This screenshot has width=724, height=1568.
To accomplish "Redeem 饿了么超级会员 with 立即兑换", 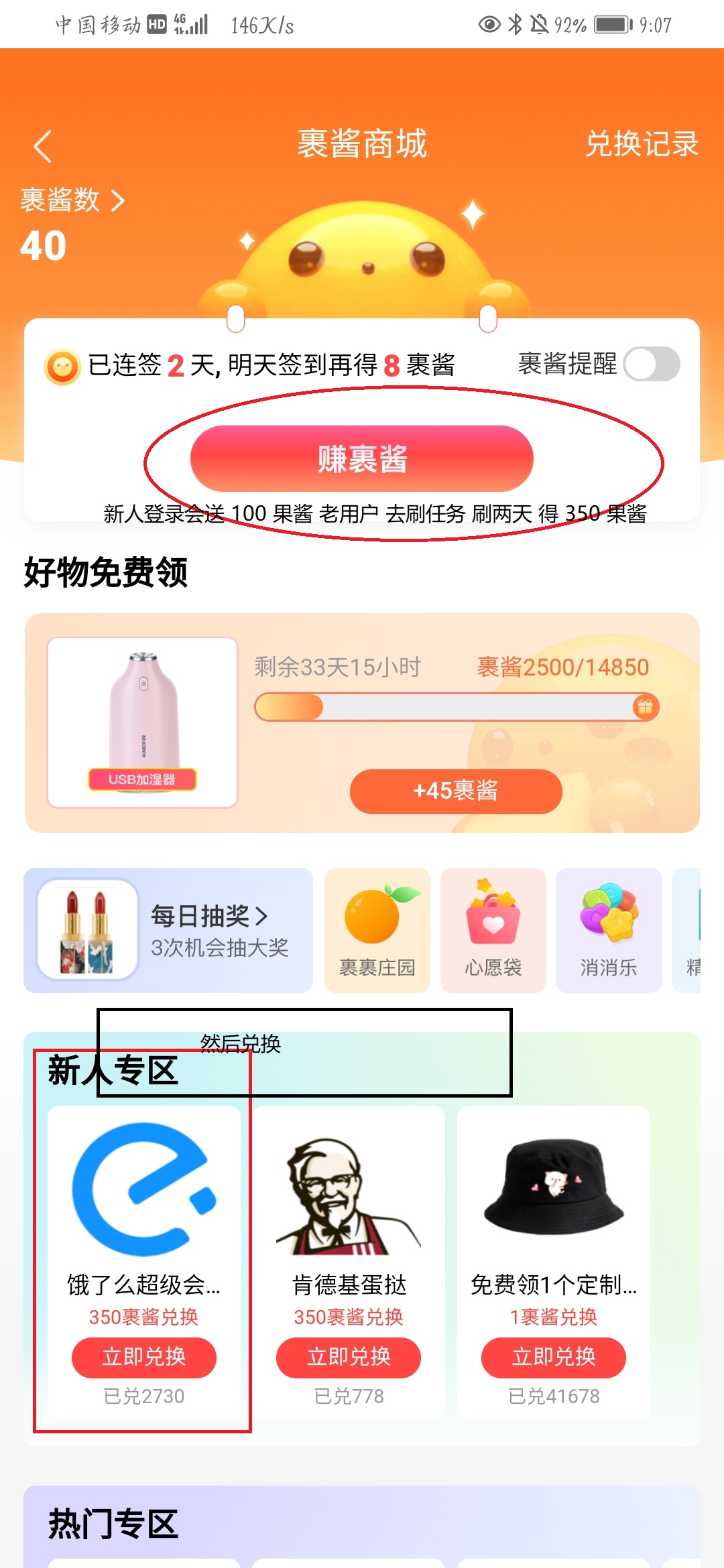I will [x=143, y=1357].
